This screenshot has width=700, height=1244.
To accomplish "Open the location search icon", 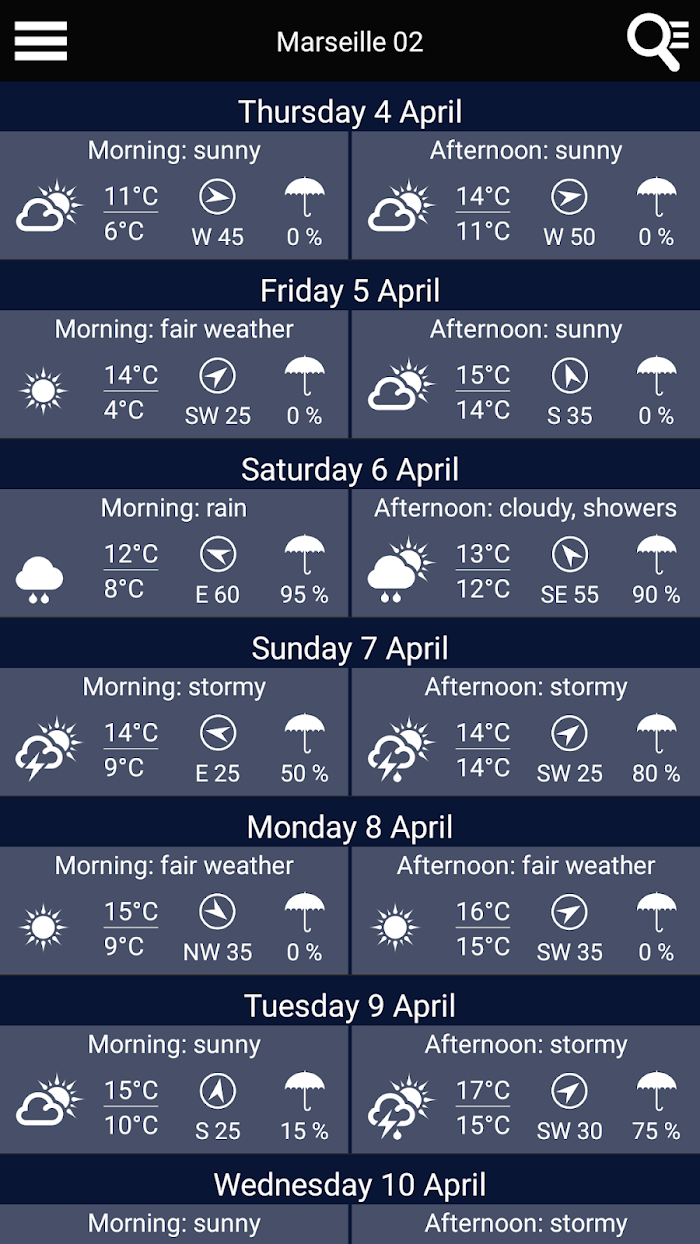I will [658, 41].
